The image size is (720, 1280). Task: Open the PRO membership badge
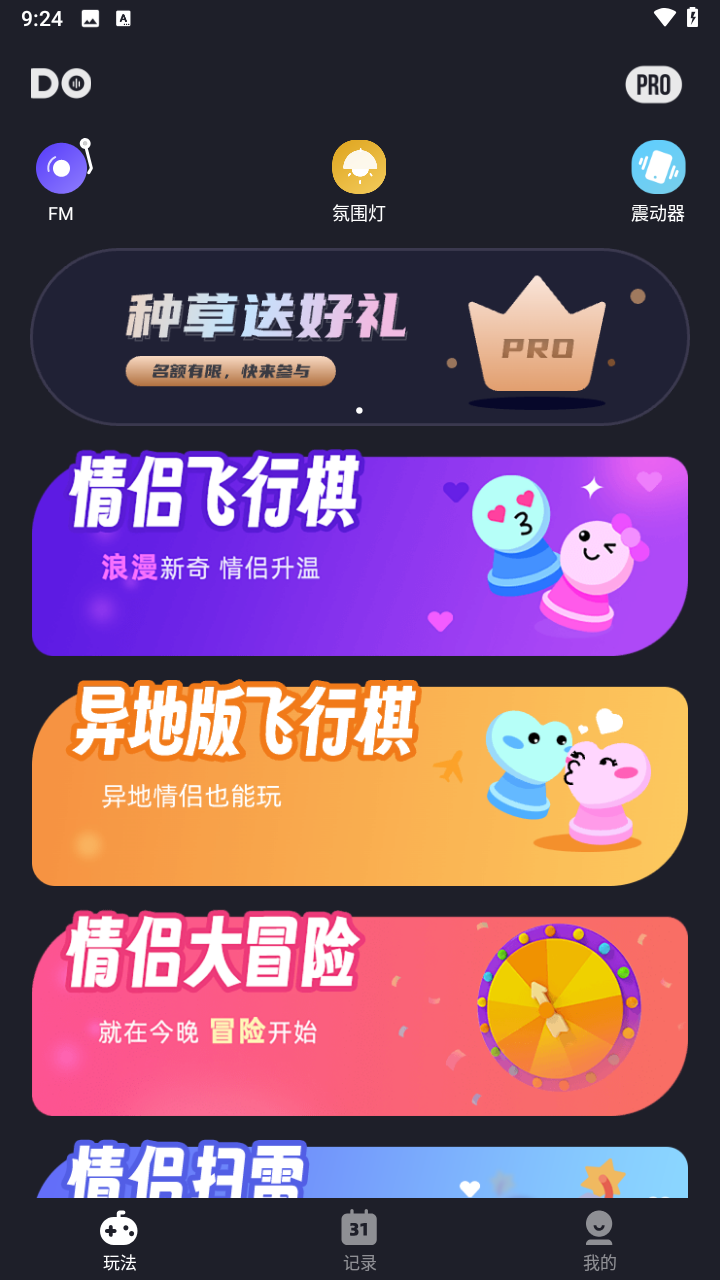(x=653, y=85)
